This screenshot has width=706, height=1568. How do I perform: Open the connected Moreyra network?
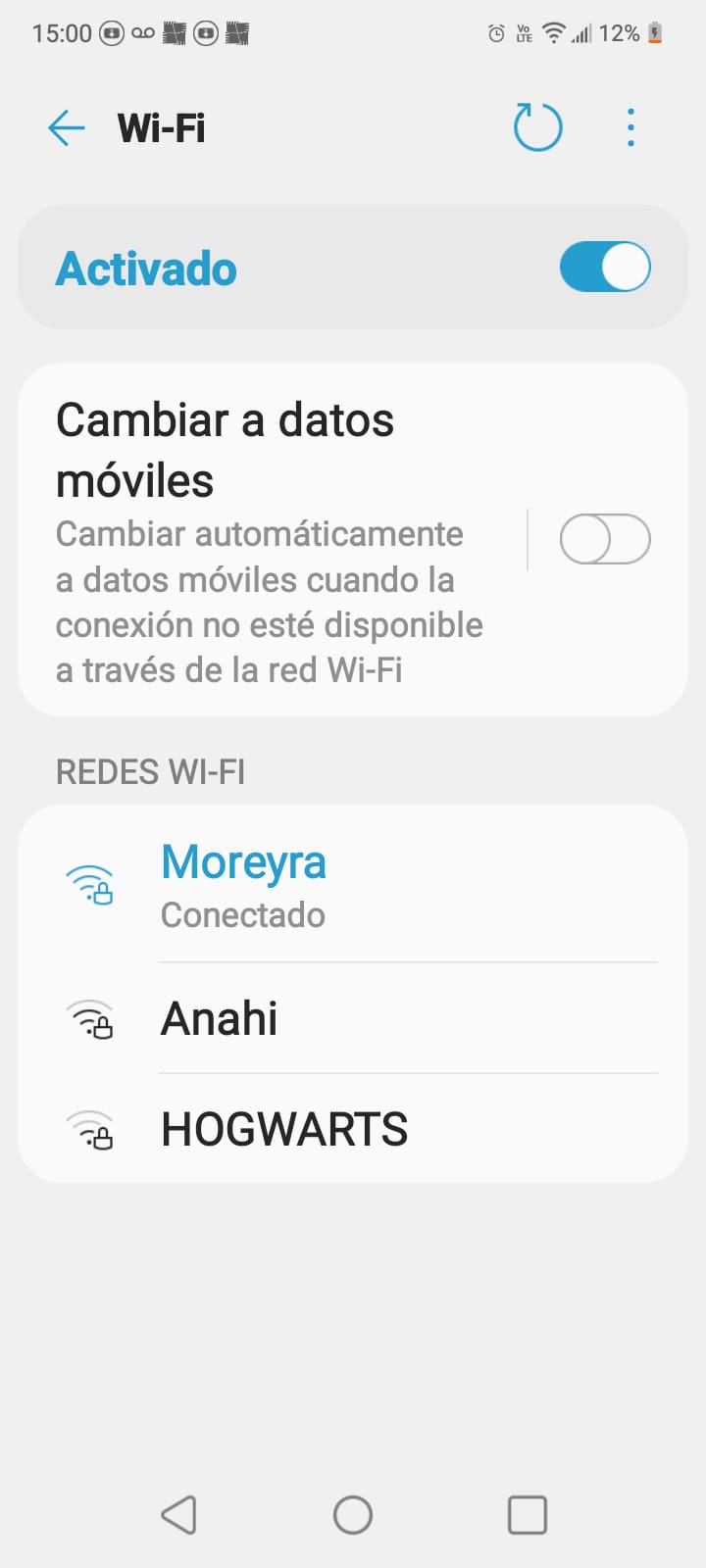click(353, 885)
